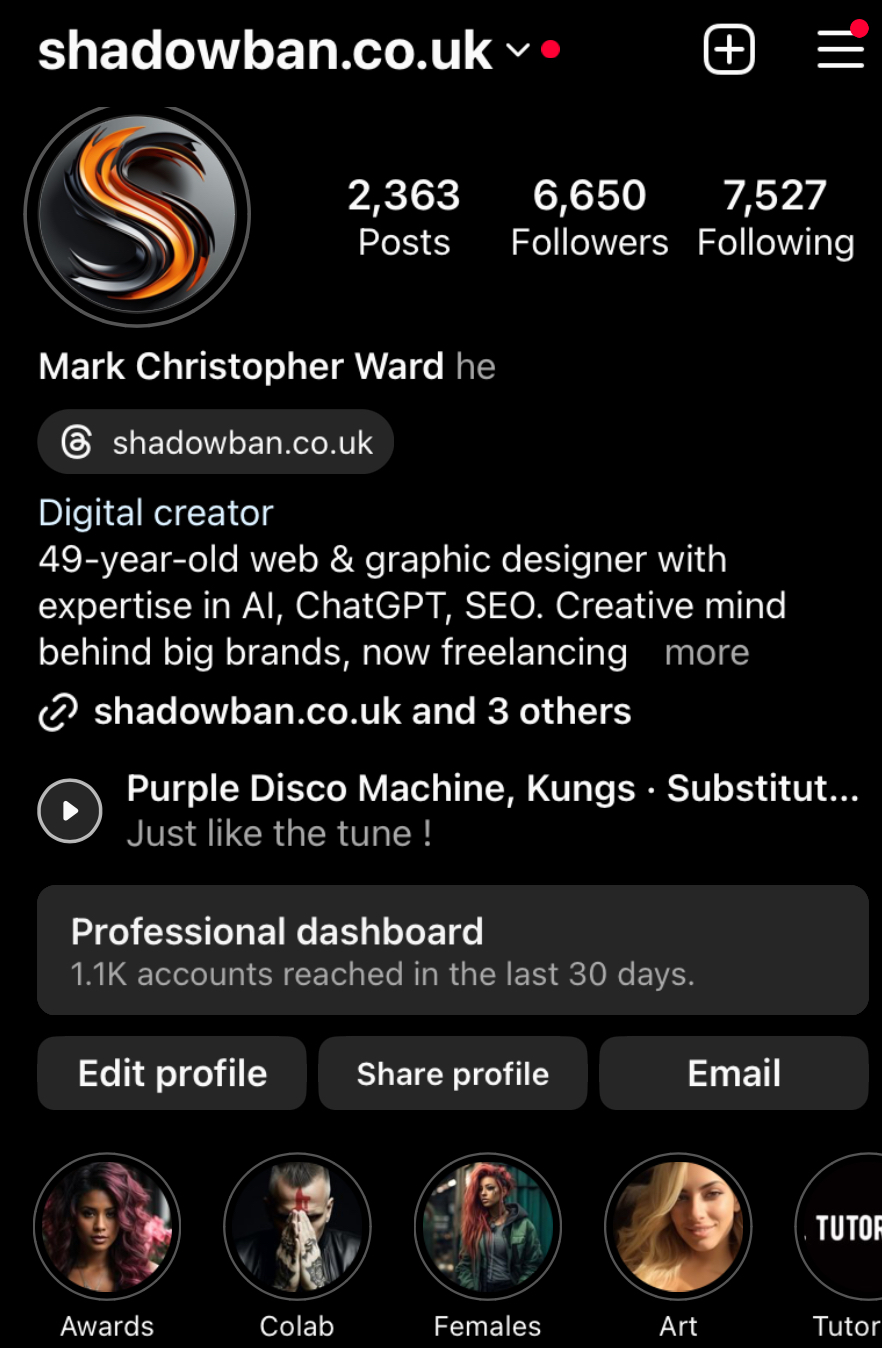Open the Females story highlight
Image resolution: width=882 pixels, height=1348 pixels.
click(487, 1226)
